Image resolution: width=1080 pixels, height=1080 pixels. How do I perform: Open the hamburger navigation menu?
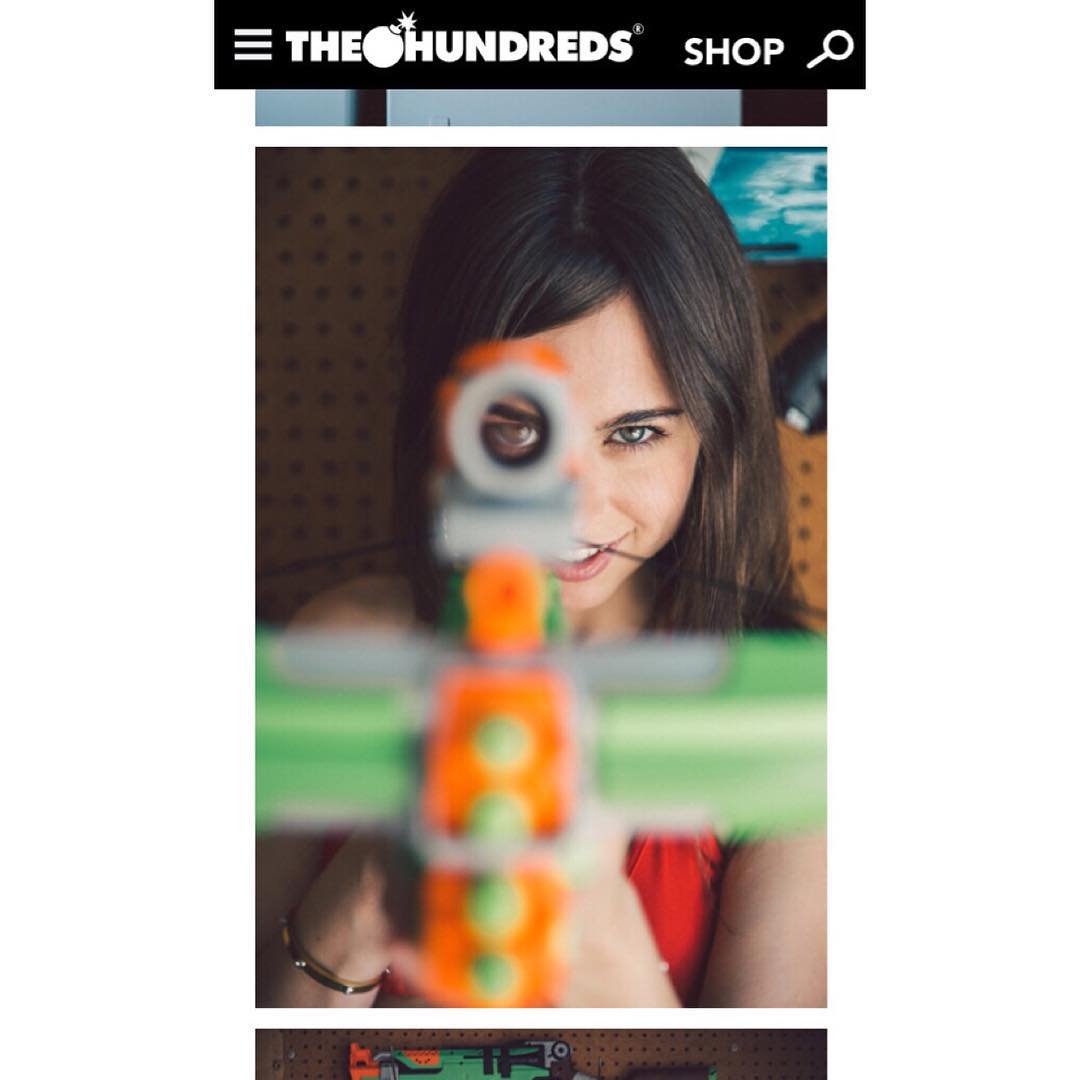253,46
